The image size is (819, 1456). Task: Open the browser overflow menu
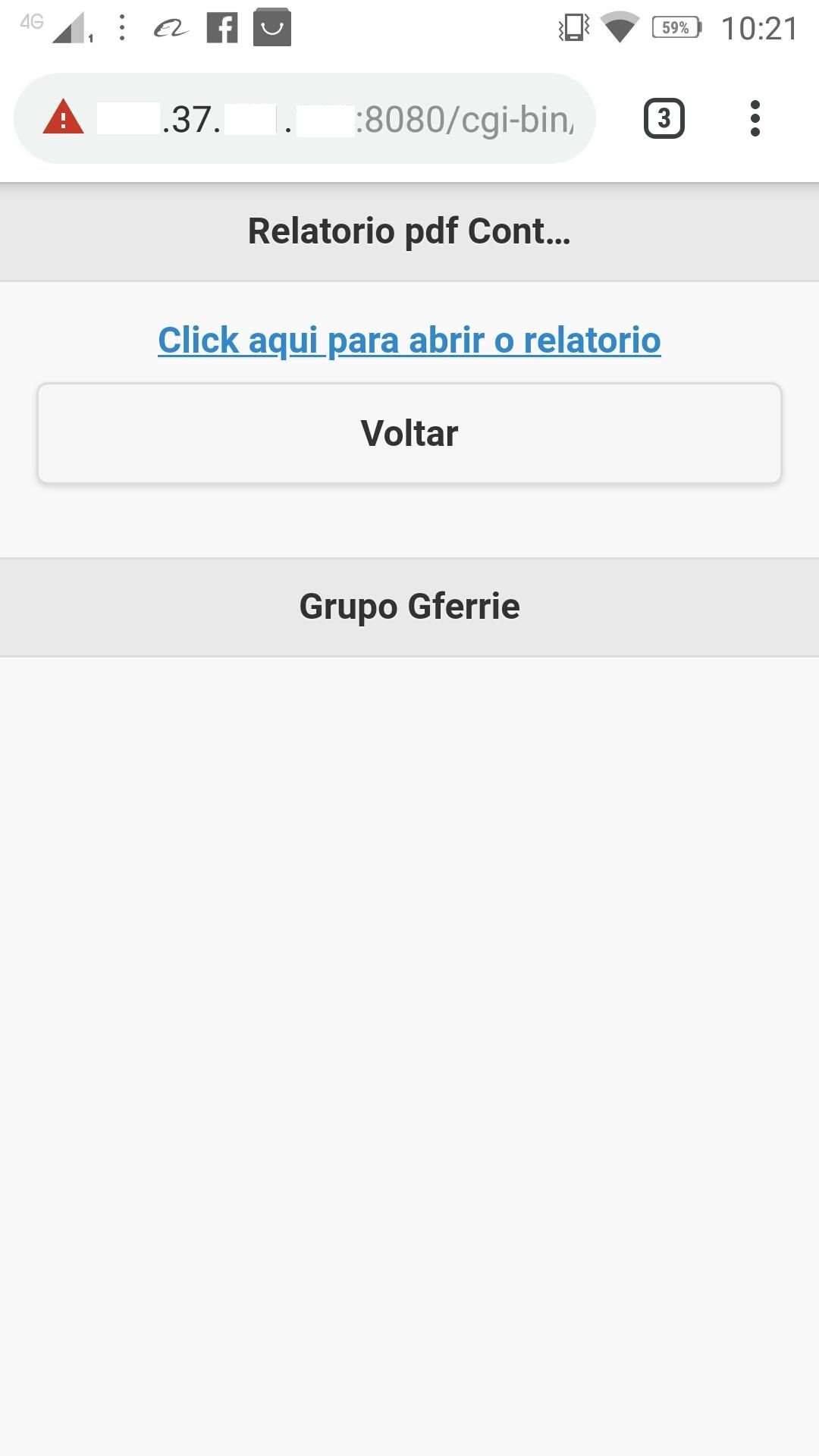pos(755,118)
